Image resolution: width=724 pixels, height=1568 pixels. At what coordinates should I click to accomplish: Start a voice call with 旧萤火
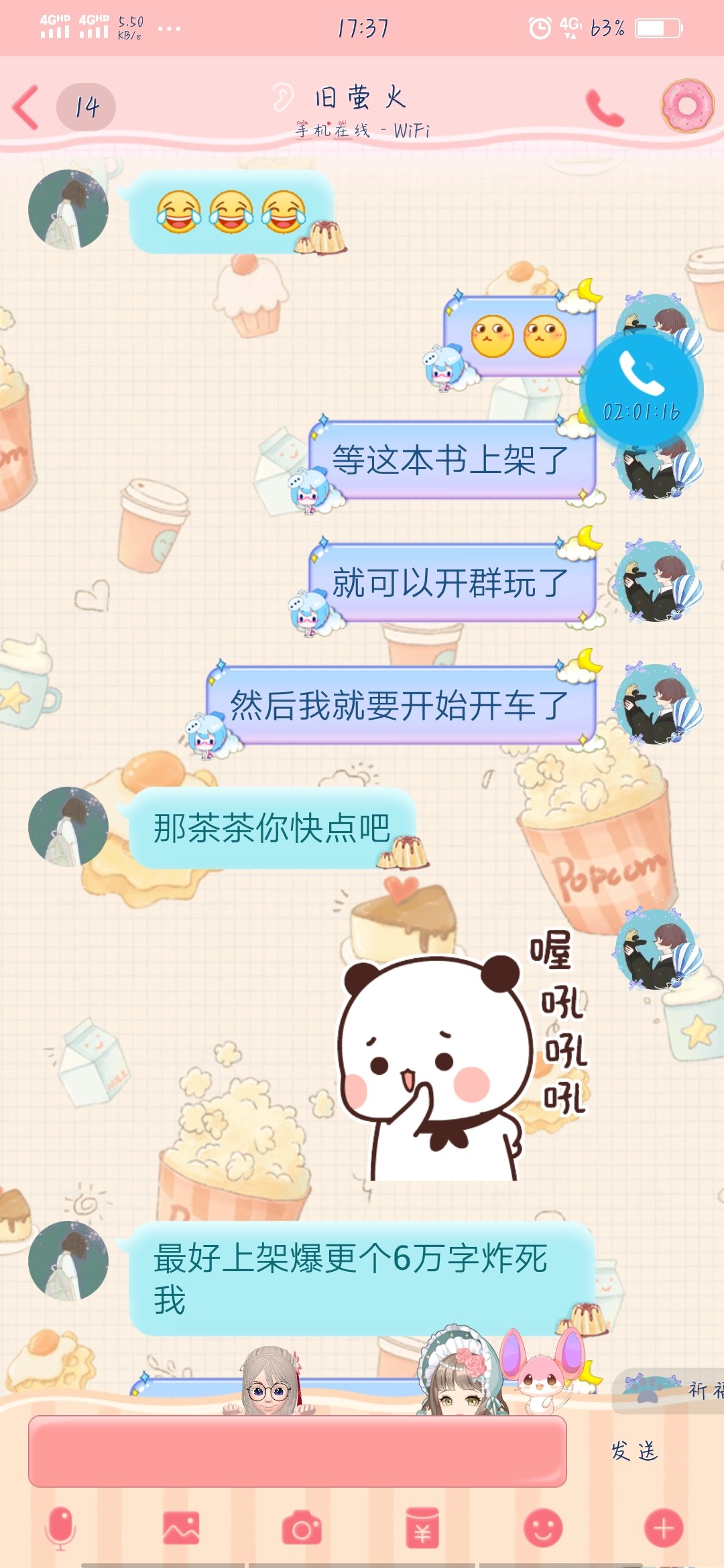[x=604, y=107]
